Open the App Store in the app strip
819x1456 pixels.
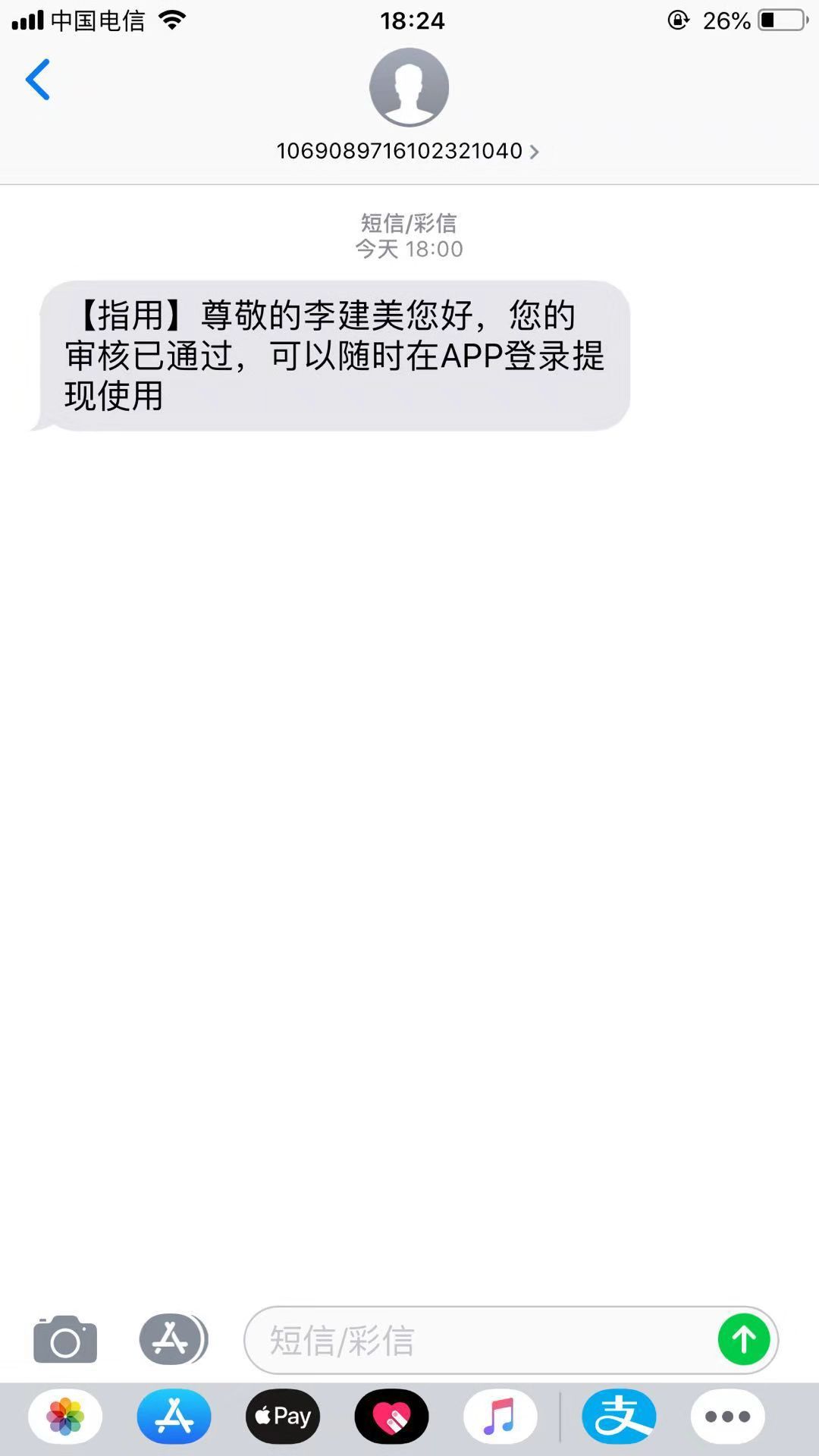(174, 1417)
